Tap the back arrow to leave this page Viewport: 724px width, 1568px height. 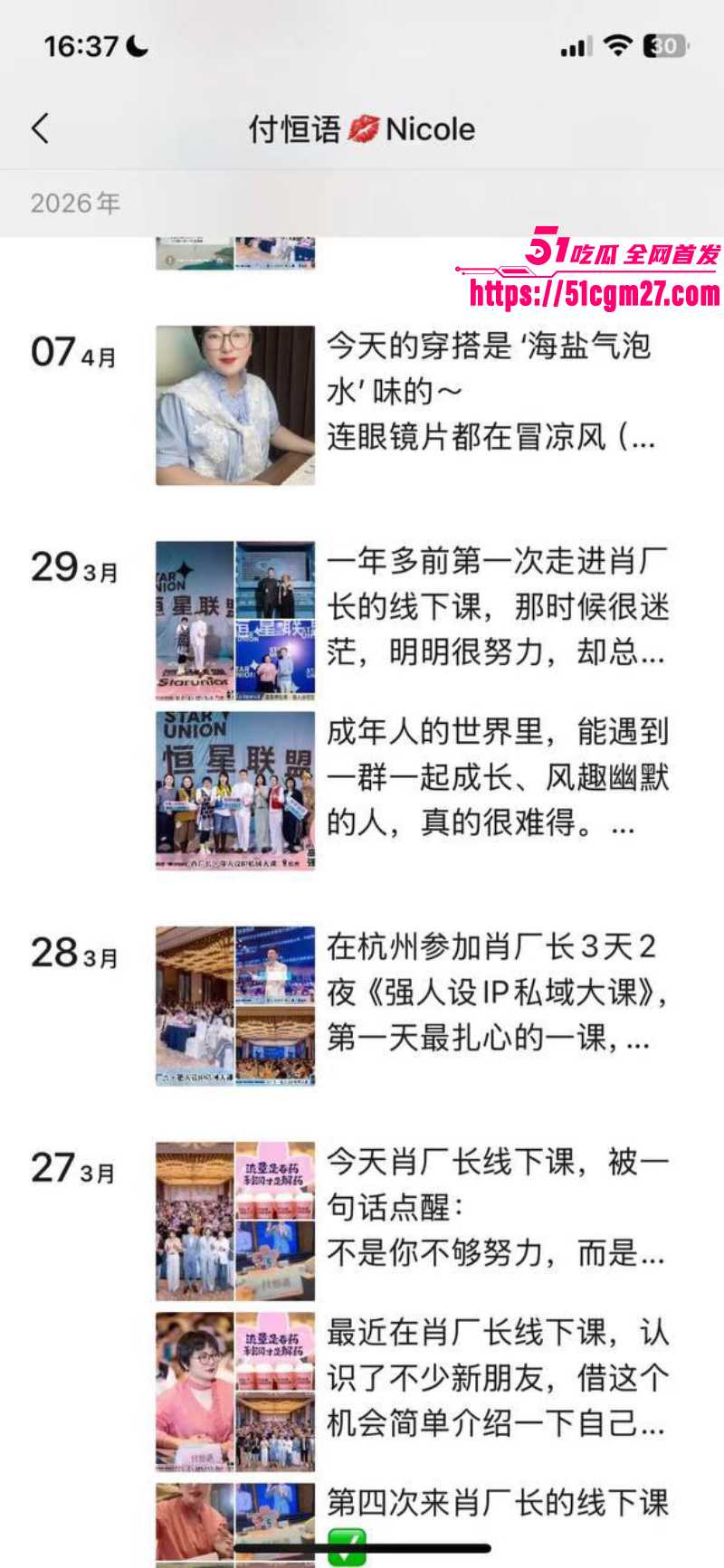click(40, 128)
